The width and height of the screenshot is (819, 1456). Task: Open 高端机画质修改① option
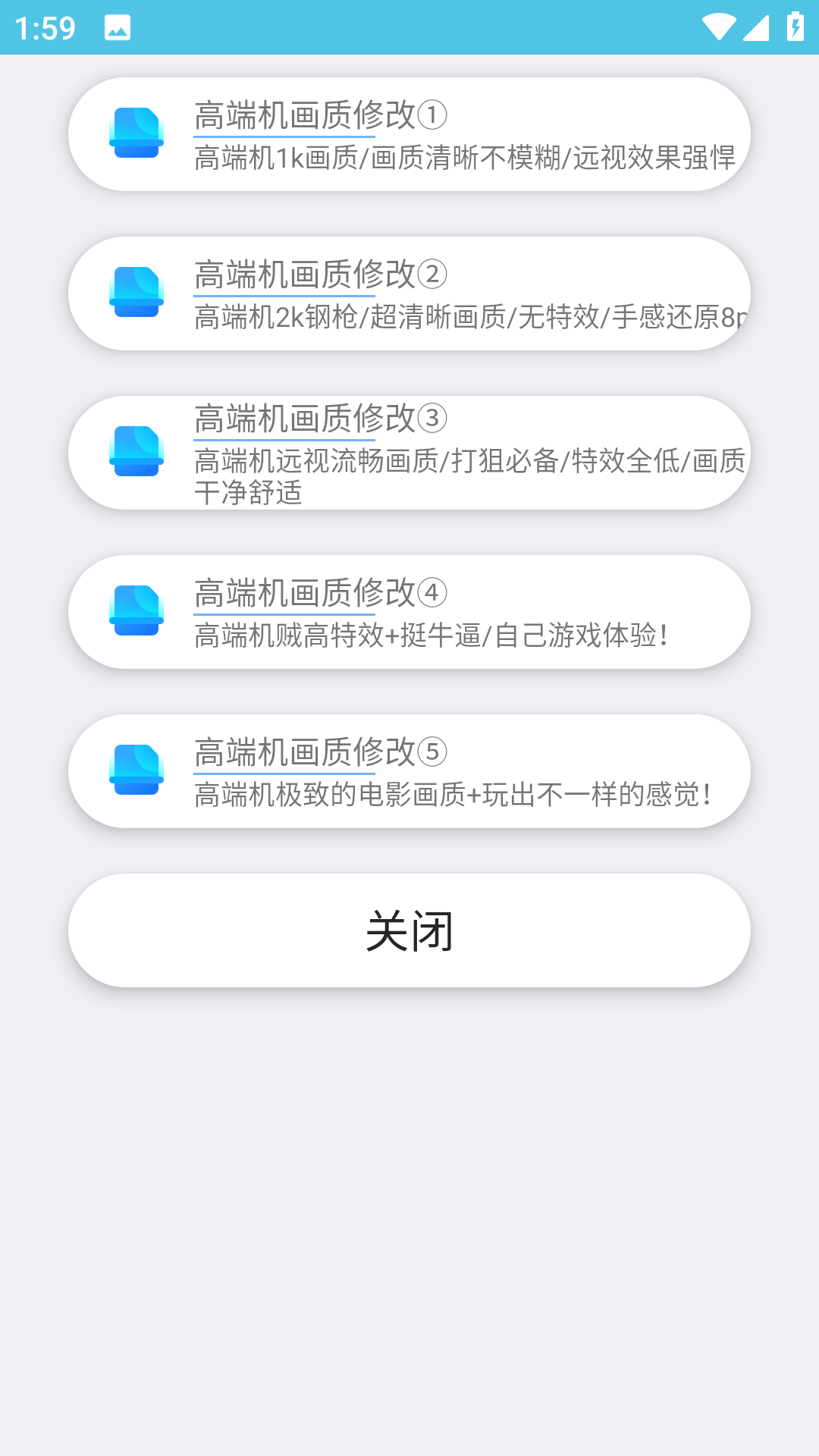[409, 134]
